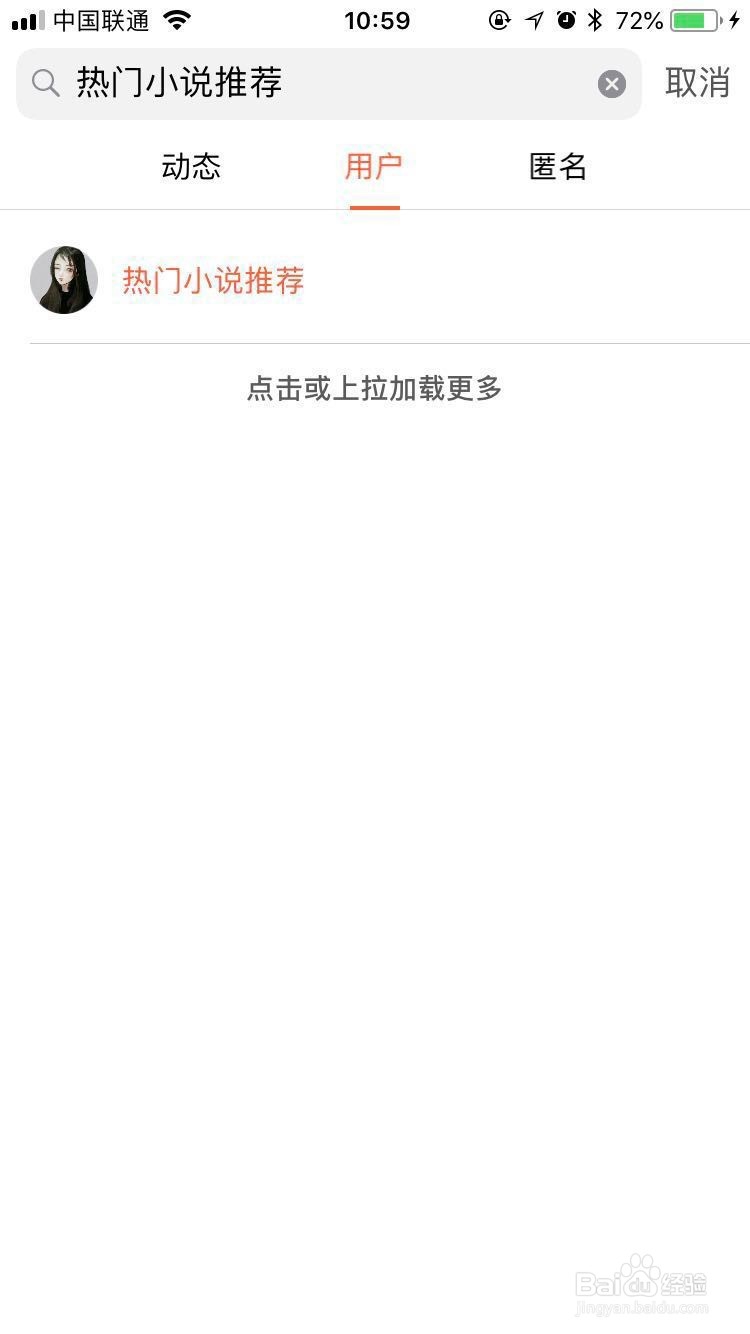Tap the orientation lock icon in status bar
The image size is (750, 1334).
500,20
